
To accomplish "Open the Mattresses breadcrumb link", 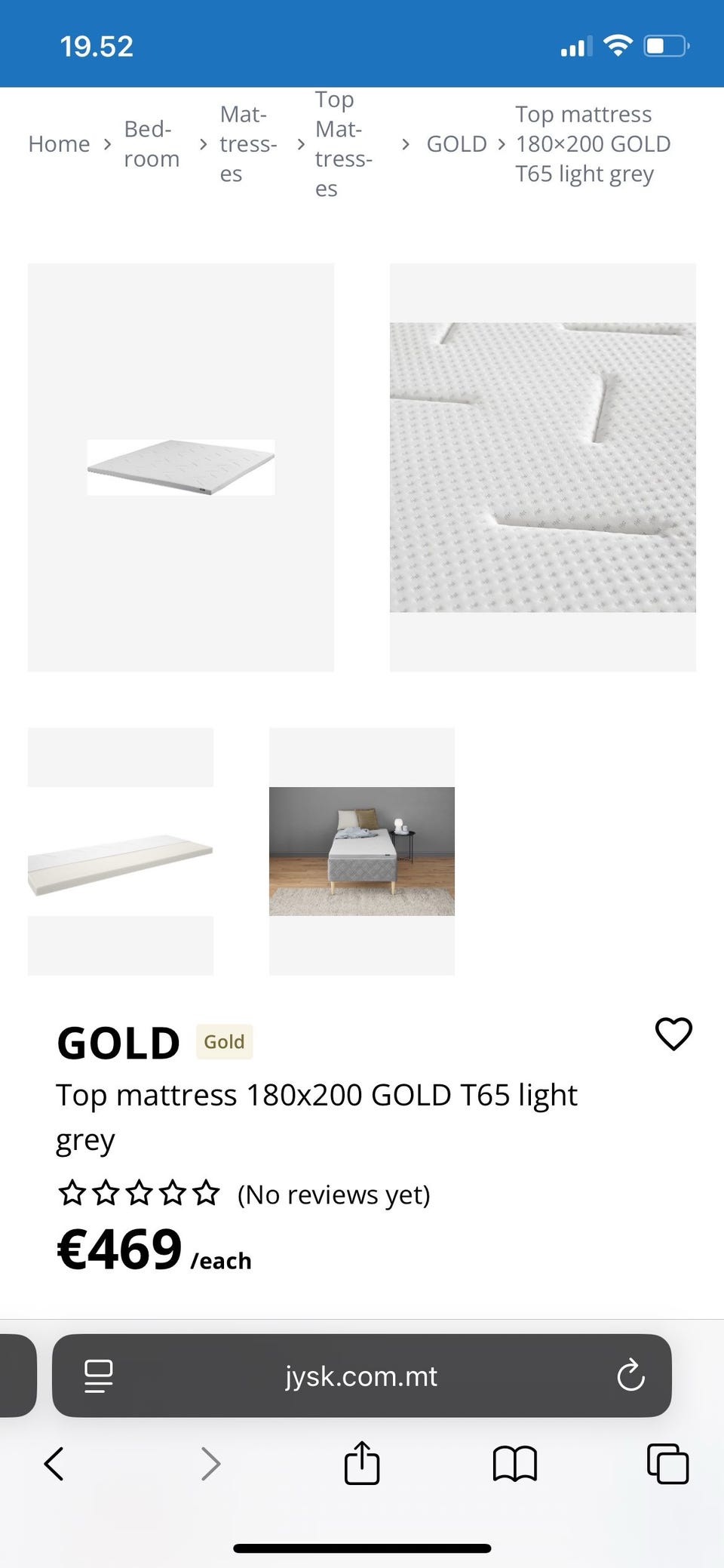I will click(248, 144).
